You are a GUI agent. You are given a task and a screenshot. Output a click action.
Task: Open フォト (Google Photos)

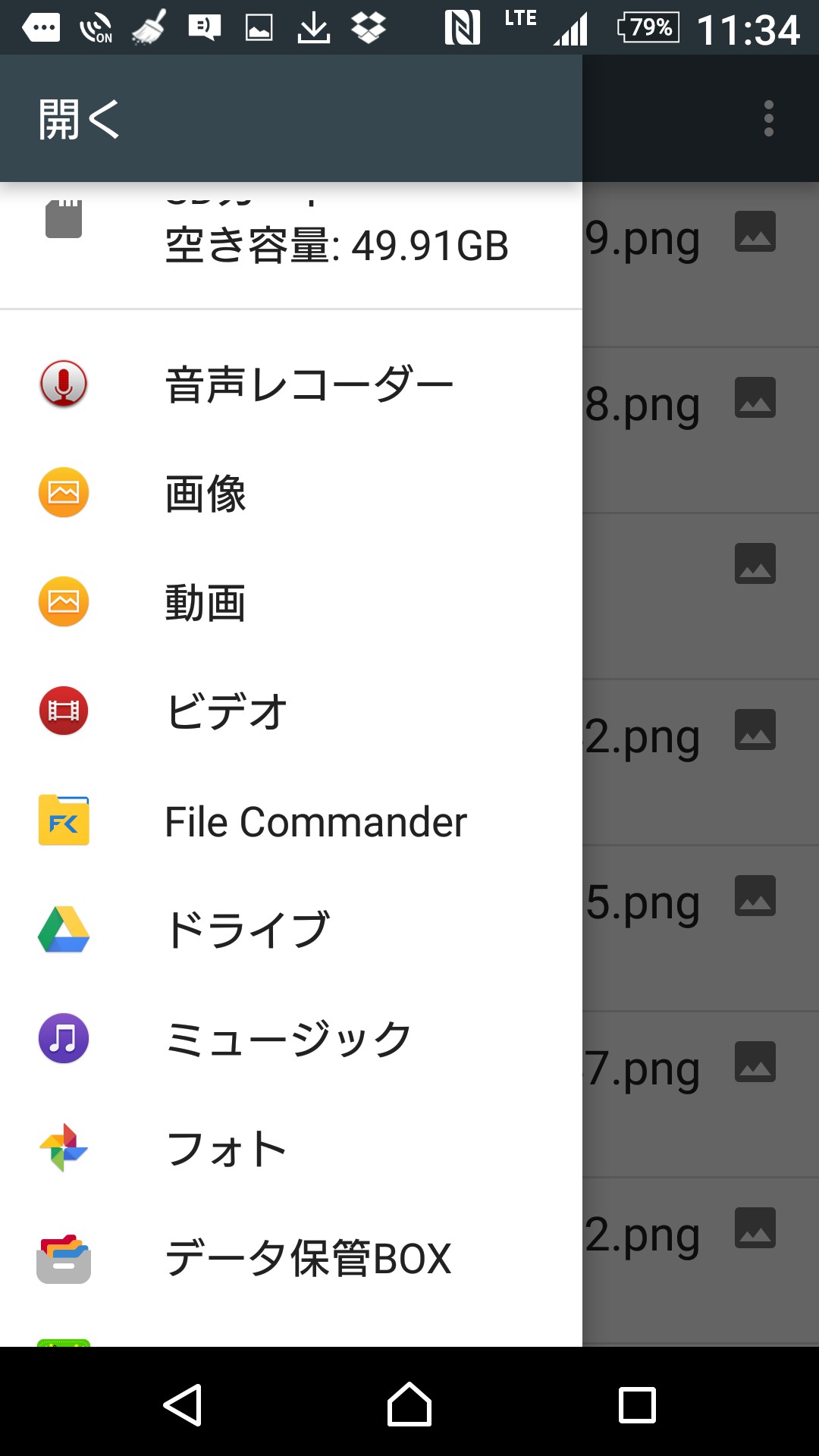tap(291, 1149)
